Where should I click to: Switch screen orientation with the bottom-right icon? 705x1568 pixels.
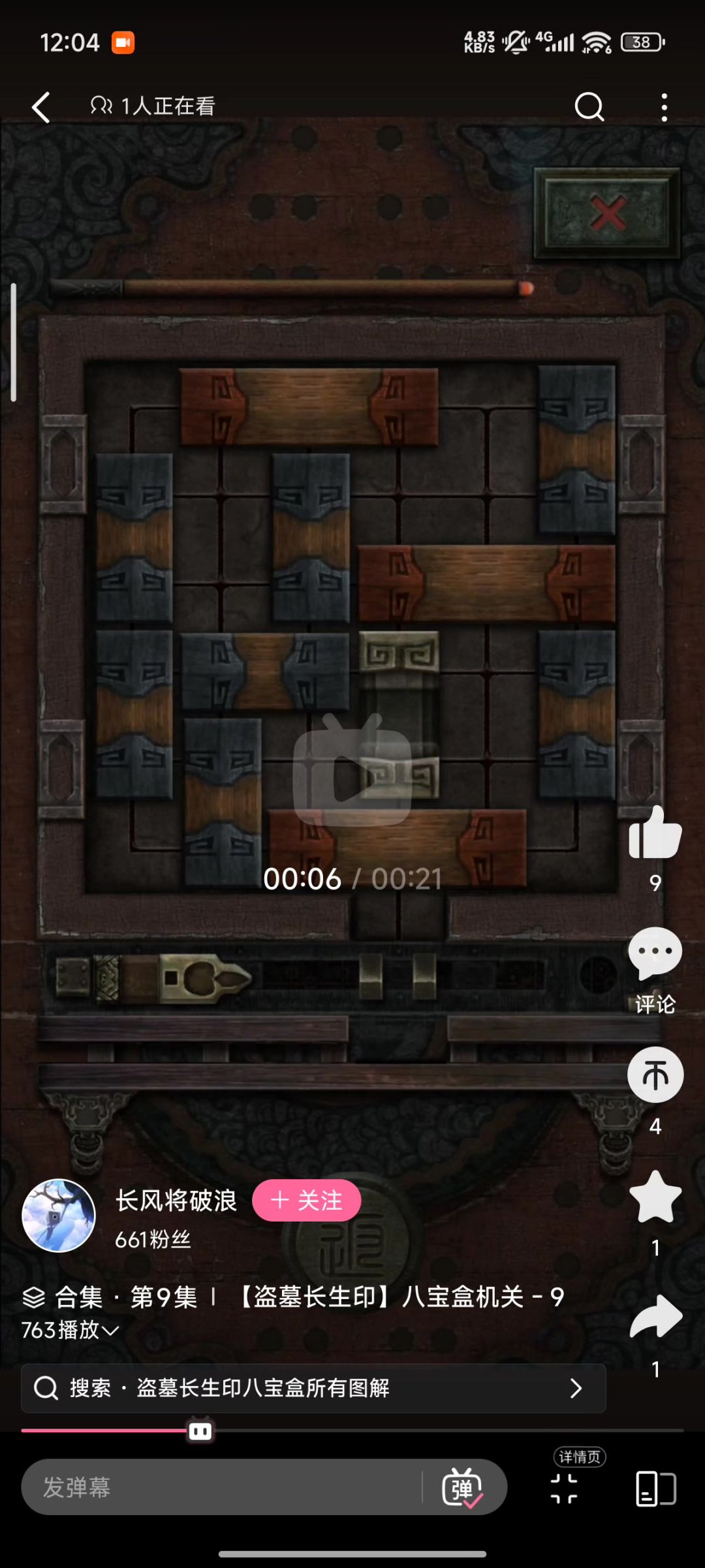[655, 1488]
